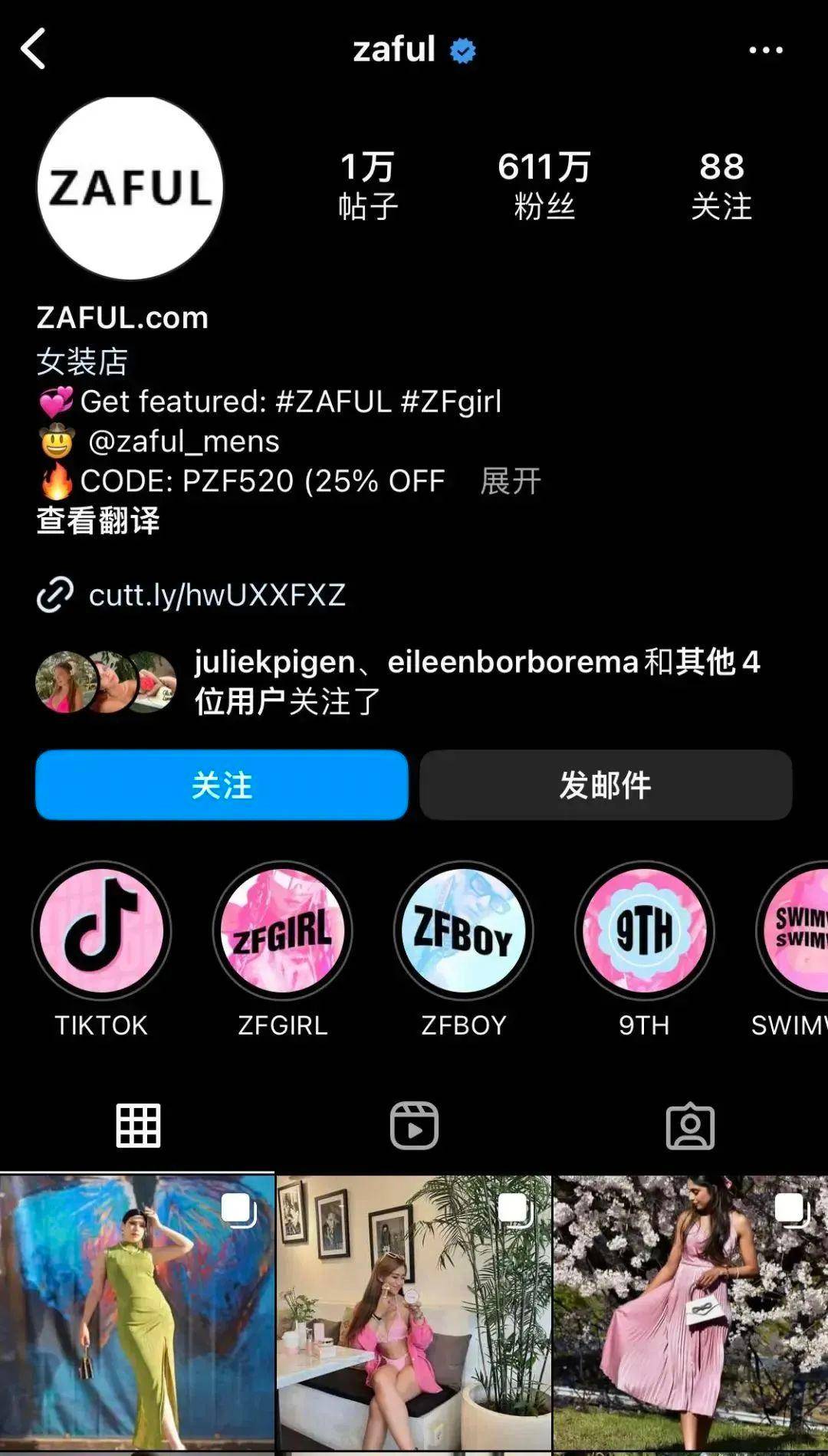Tap 发邮件 to email zaful

click(605, 785)
